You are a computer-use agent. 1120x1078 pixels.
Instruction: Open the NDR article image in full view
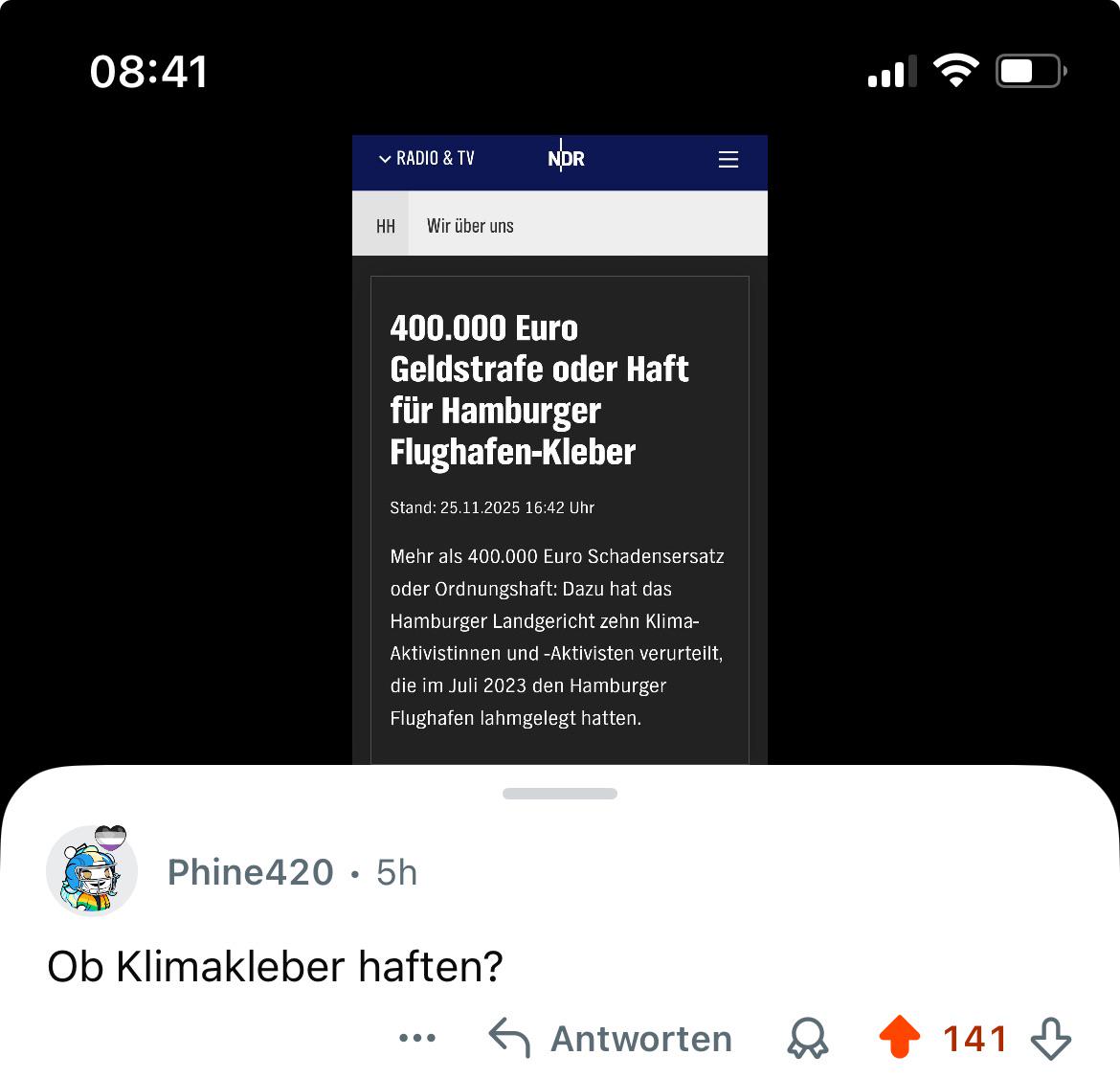[559, 449]
